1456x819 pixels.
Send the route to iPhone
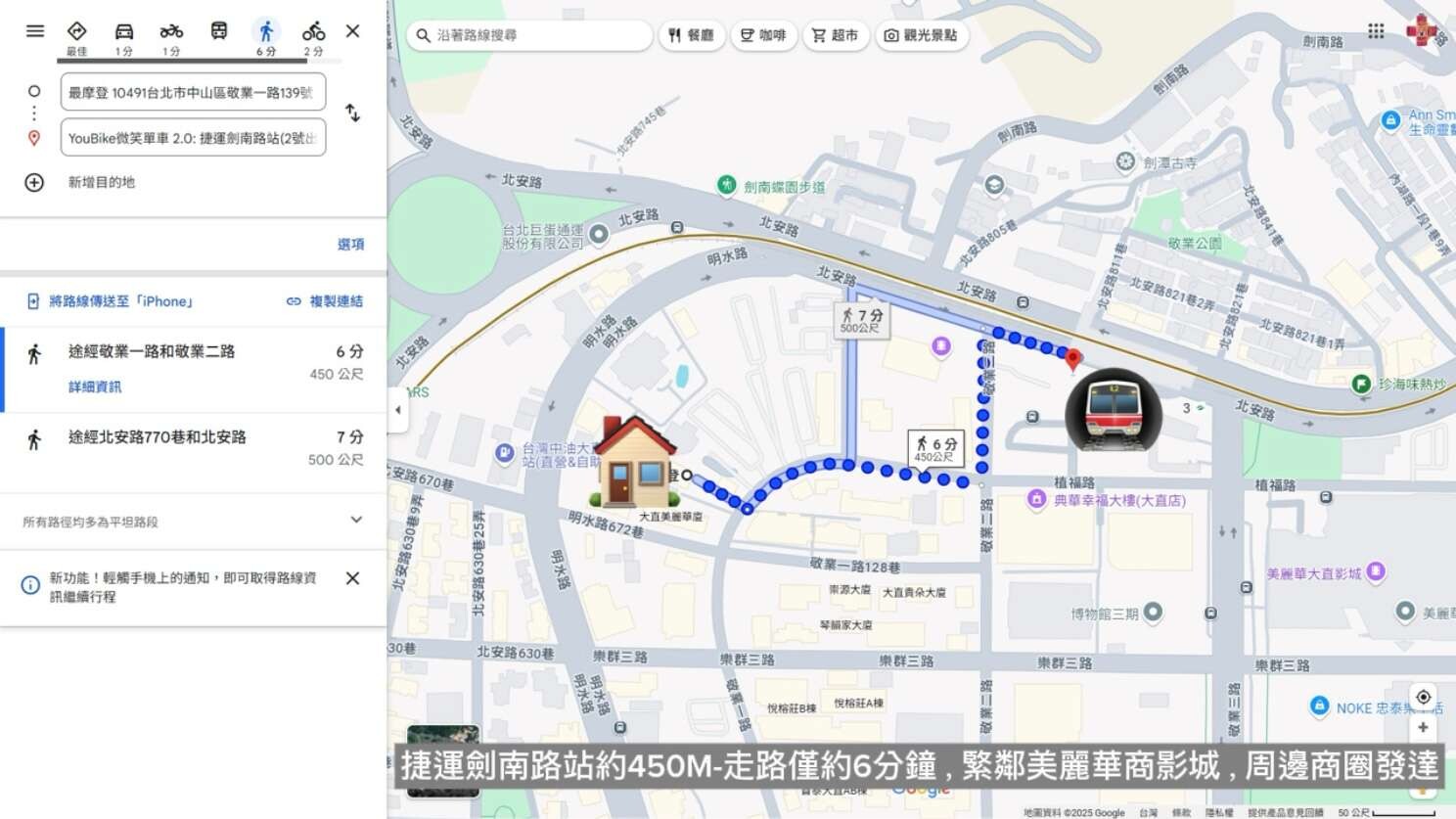click(x=110, y=301)
